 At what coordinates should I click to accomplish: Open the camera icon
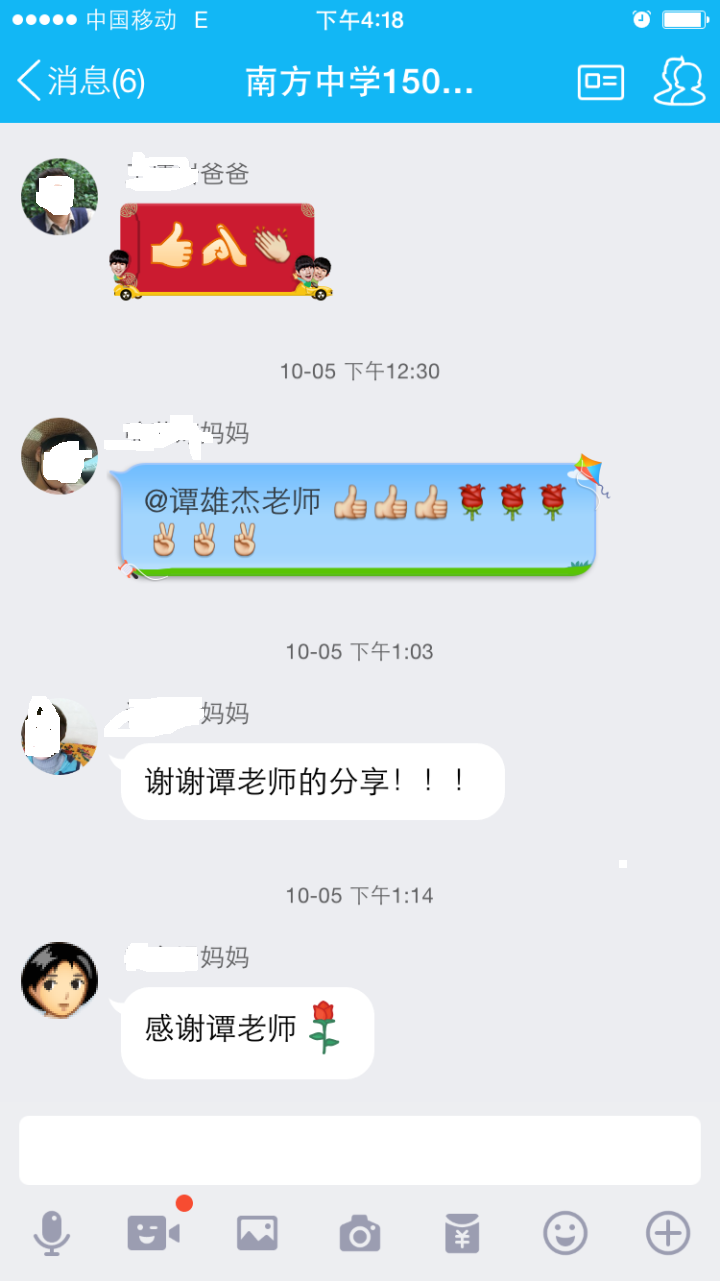360,1233
